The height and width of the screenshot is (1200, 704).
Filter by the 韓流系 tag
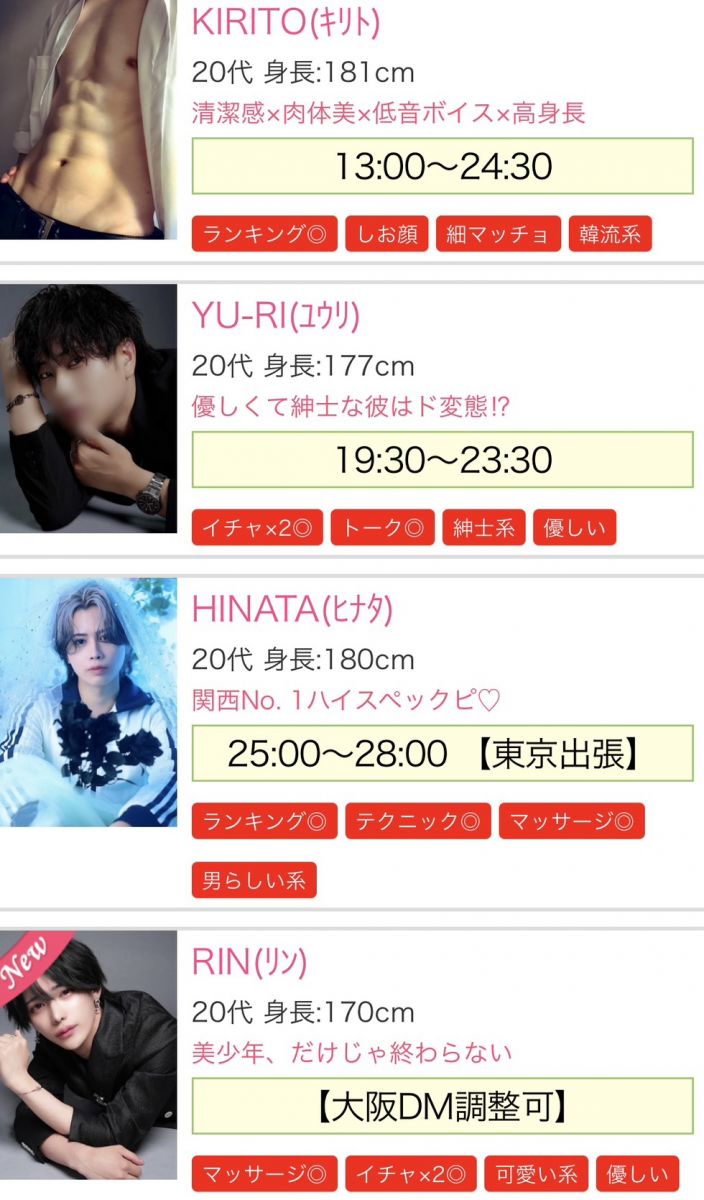coord(610,234)
